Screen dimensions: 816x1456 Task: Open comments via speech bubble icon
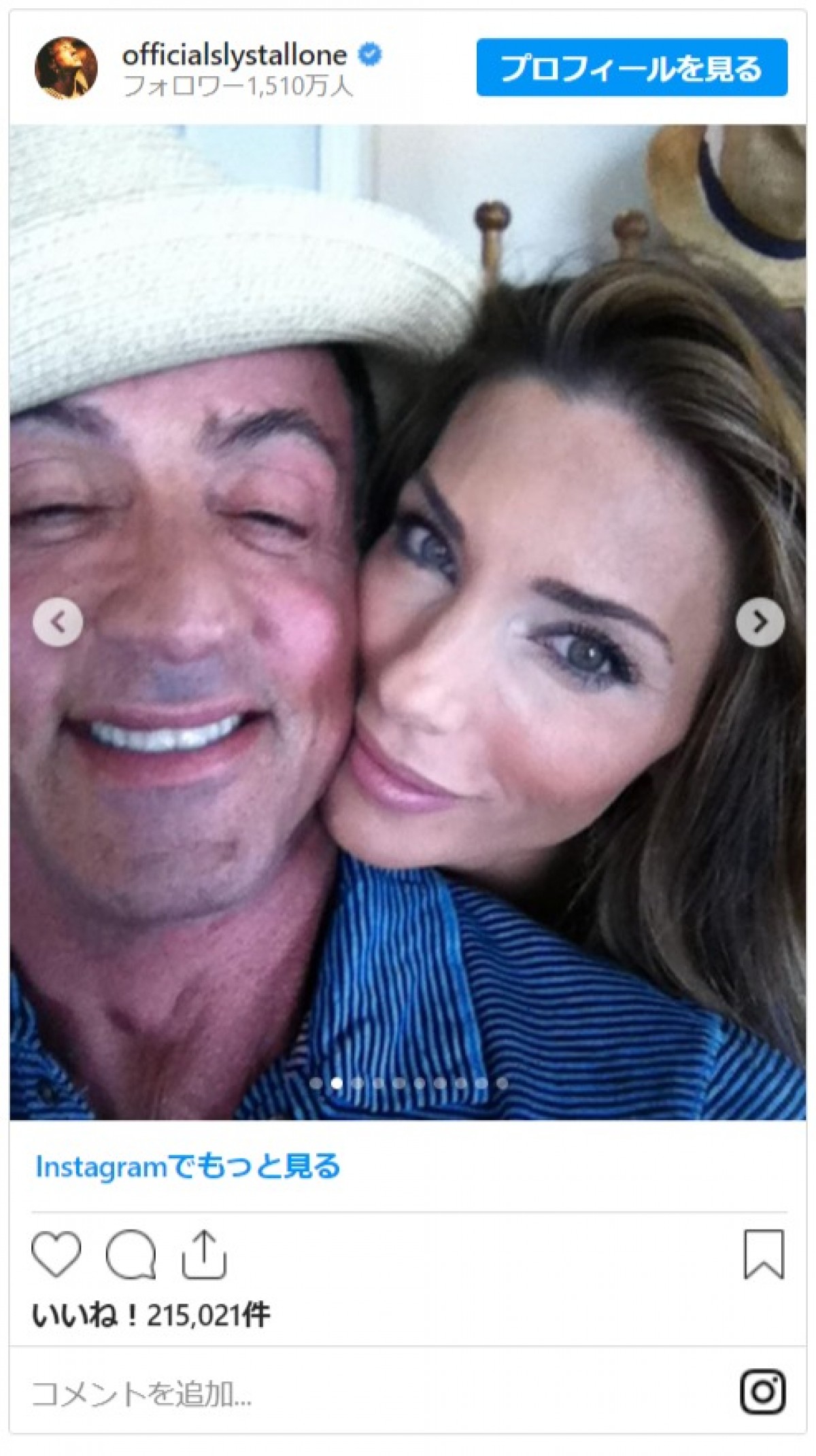tap(131, 1254)
